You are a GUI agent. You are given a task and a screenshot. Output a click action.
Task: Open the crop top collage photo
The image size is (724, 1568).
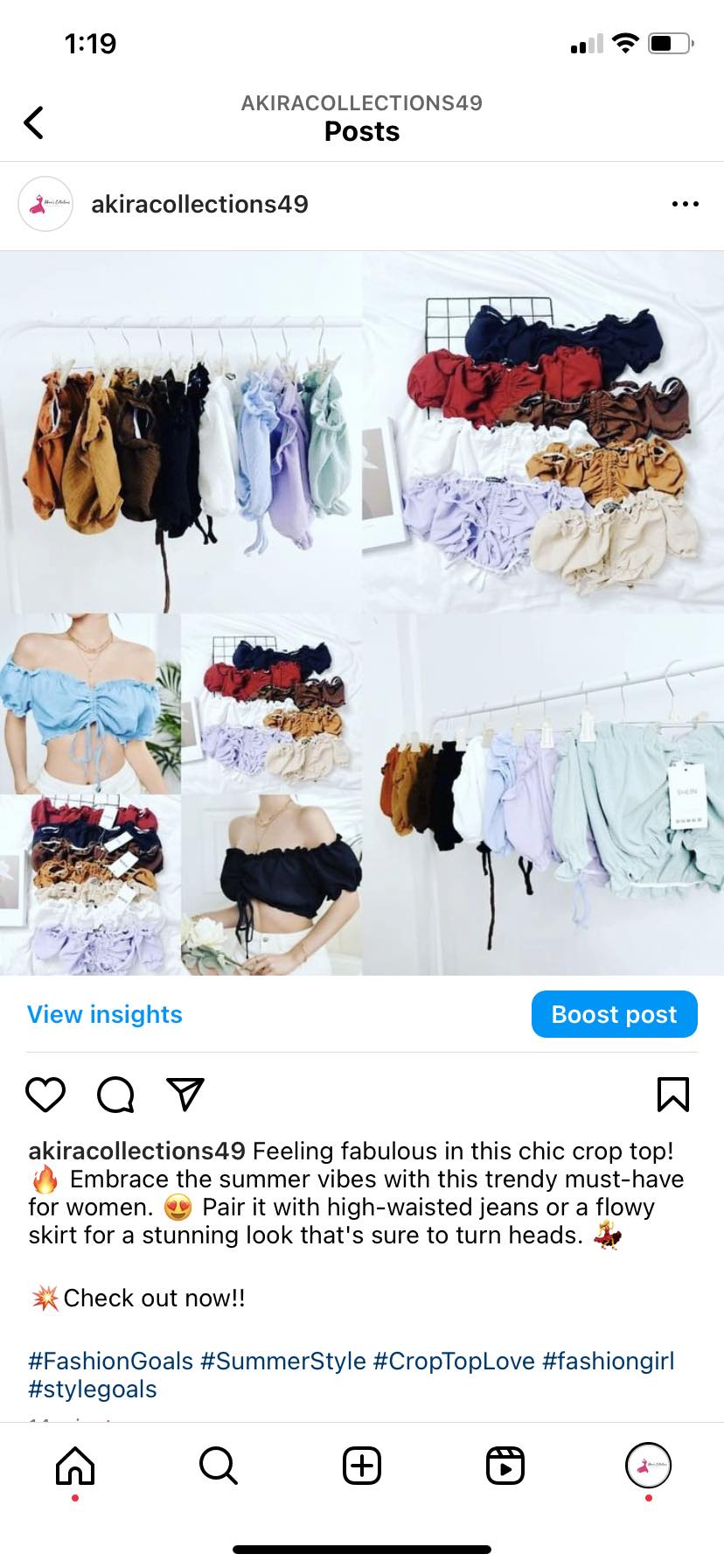point(362,612)
